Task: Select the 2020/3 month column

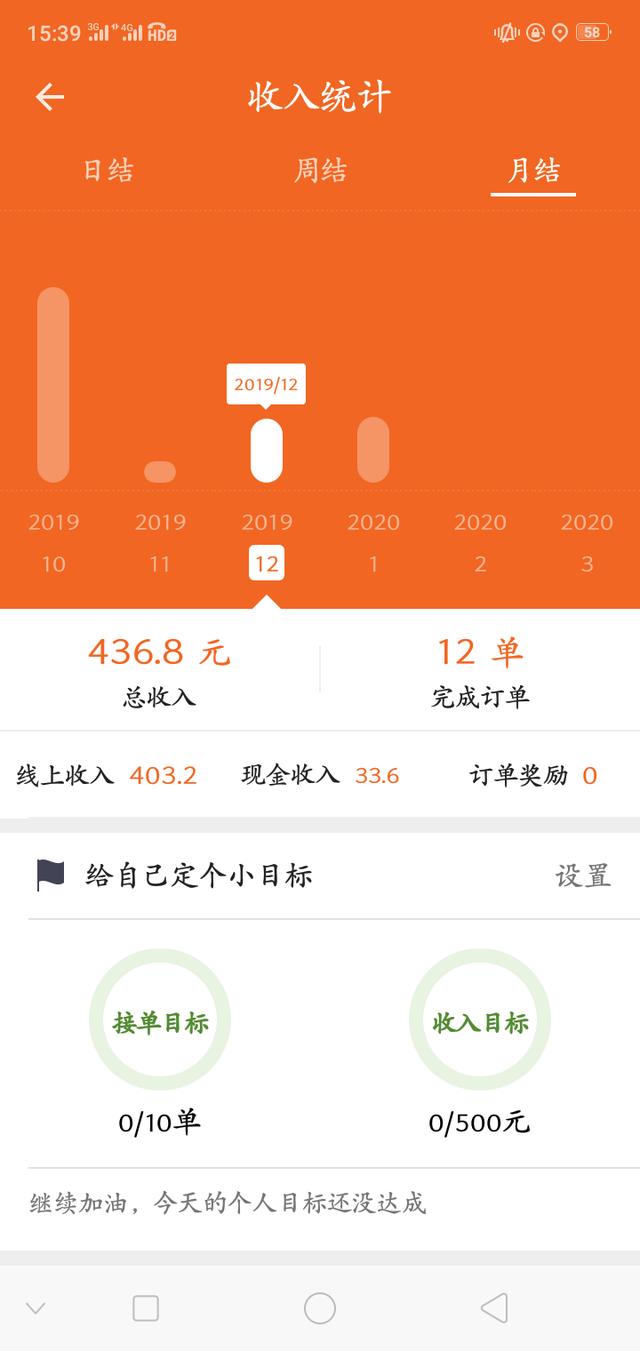Action: (586, 542)
